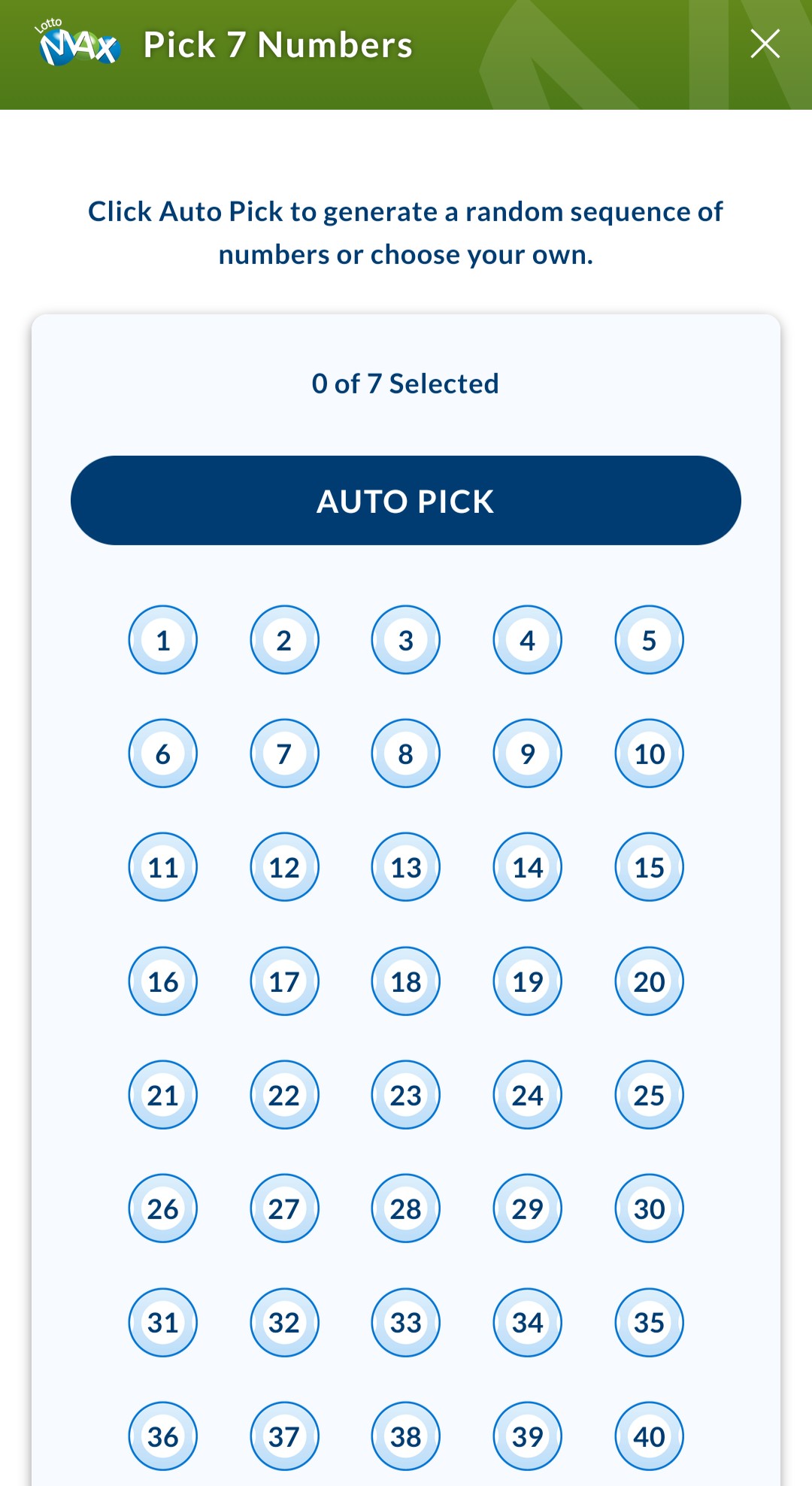This screenshot has height=1486, width=812.
Task: Pick number 7
Action: 284,754
